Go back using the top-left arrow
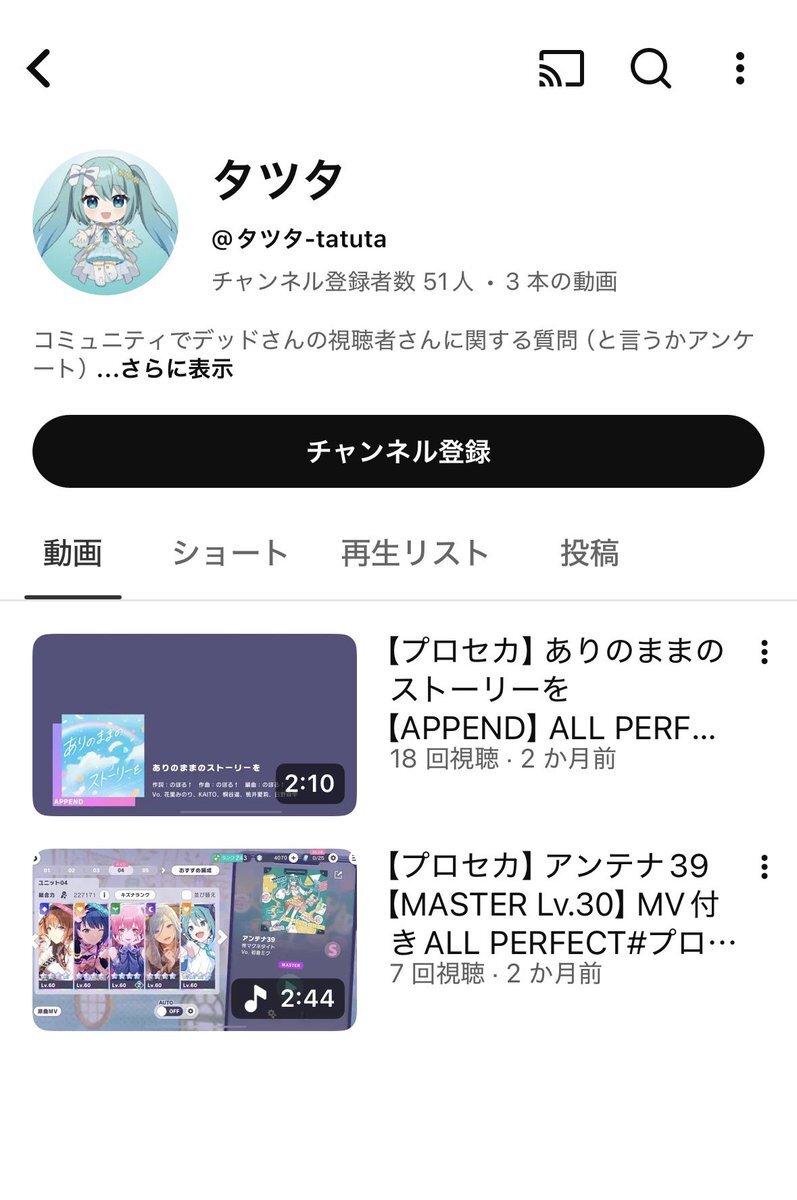This screenshot has width=797, height=1200. (39, 69)
